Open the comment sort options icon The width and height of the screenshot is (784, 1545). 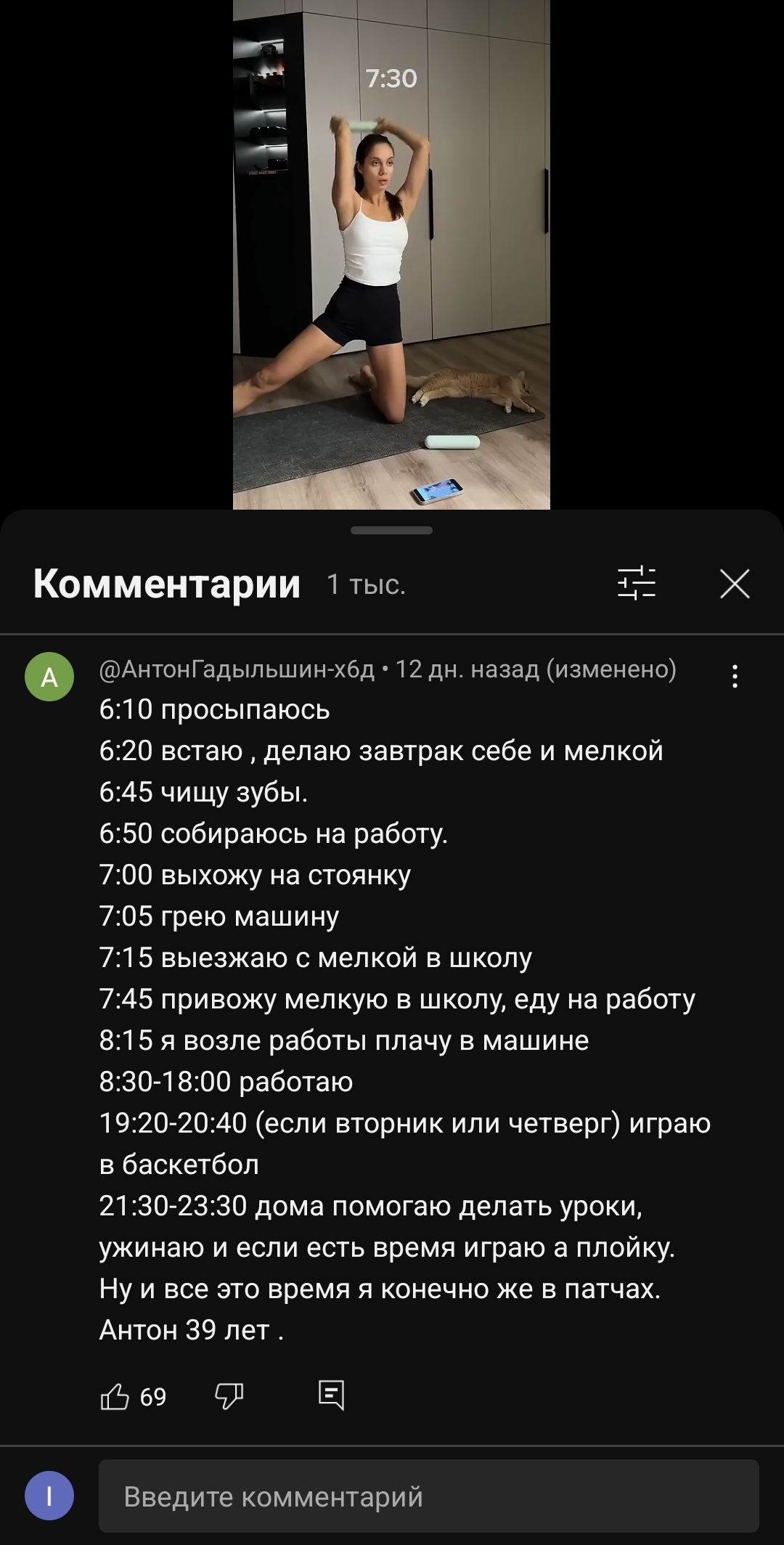point(637,583)
